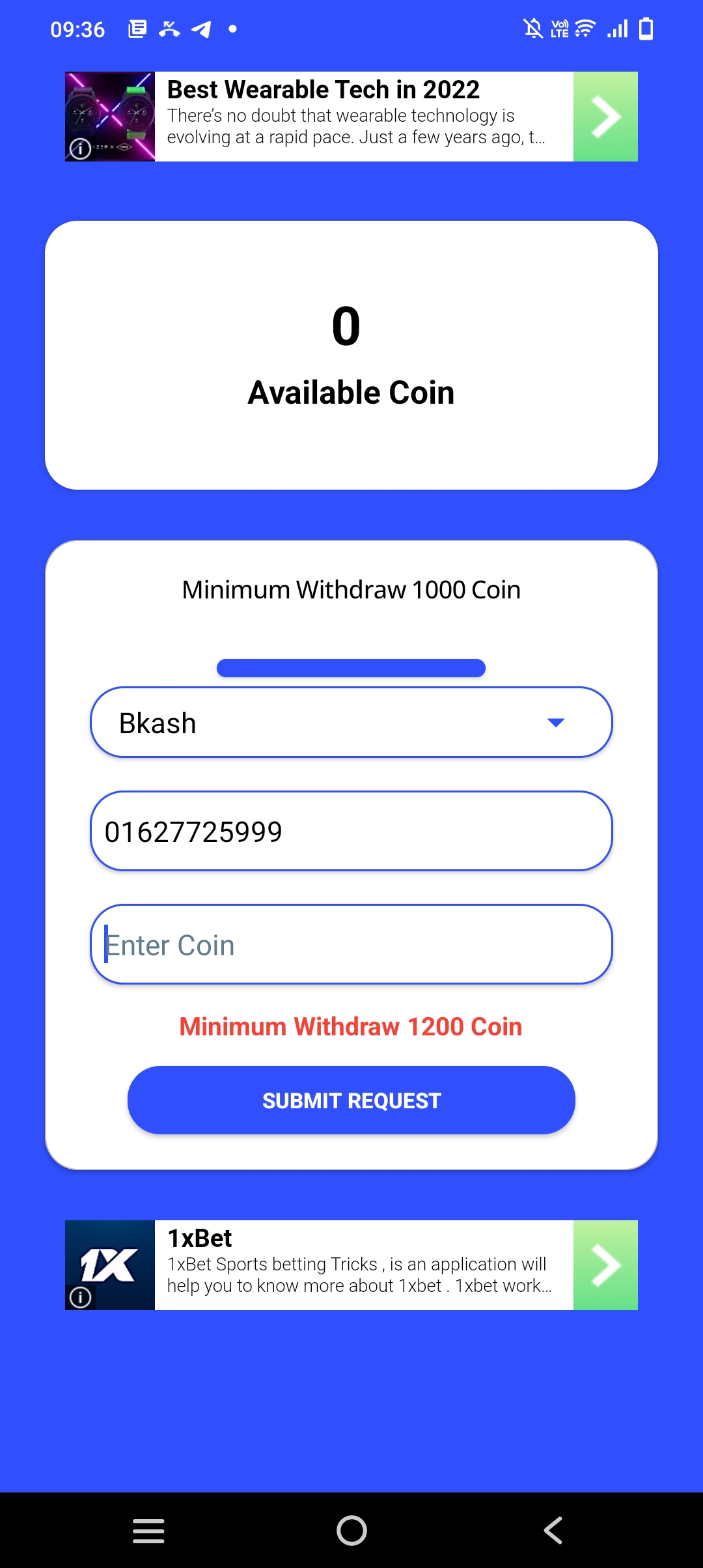Go to the home screen
The height and width of the screenshot is (1568, 703).
(351, 1530)
